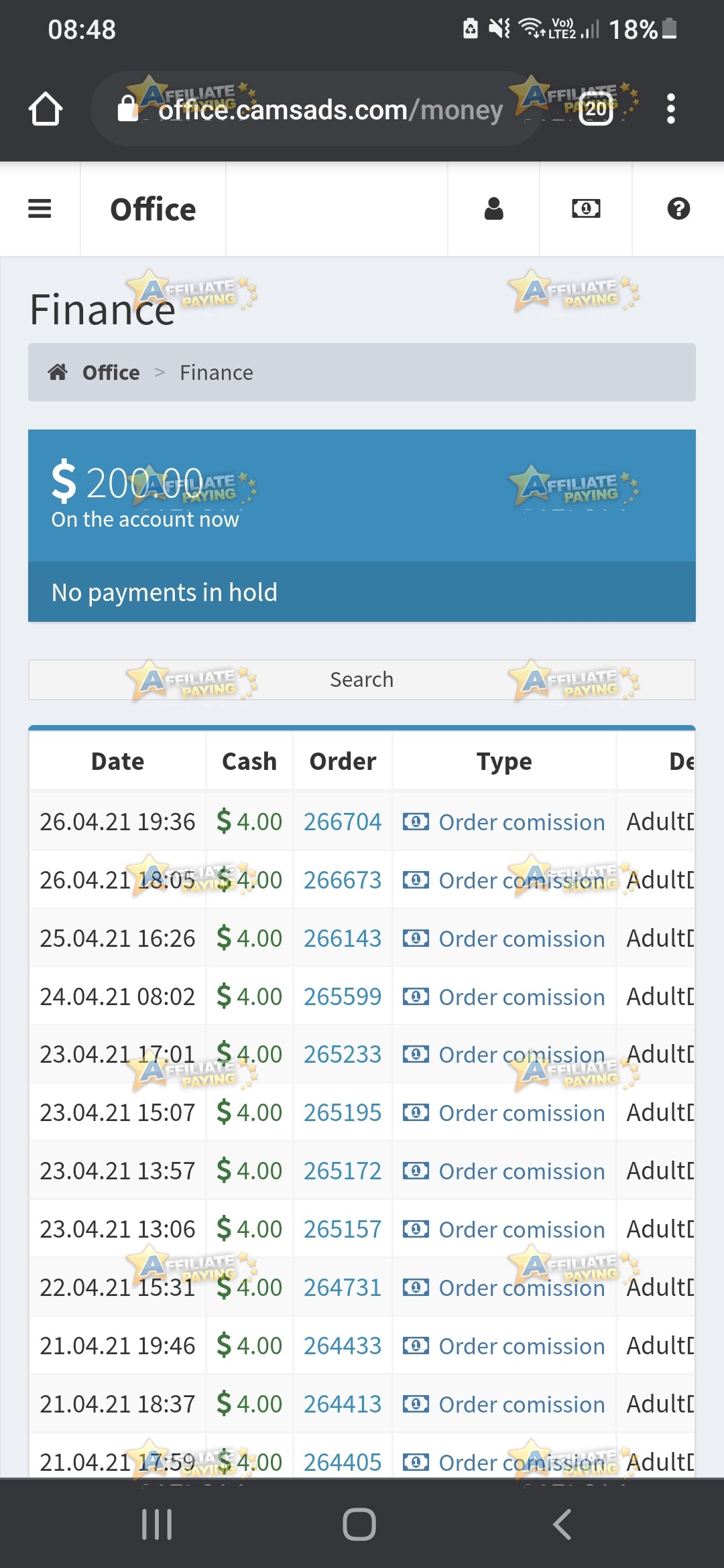Open the user profile icon
The width and height of the screenshot is (724, 1568).
point(494,208)
